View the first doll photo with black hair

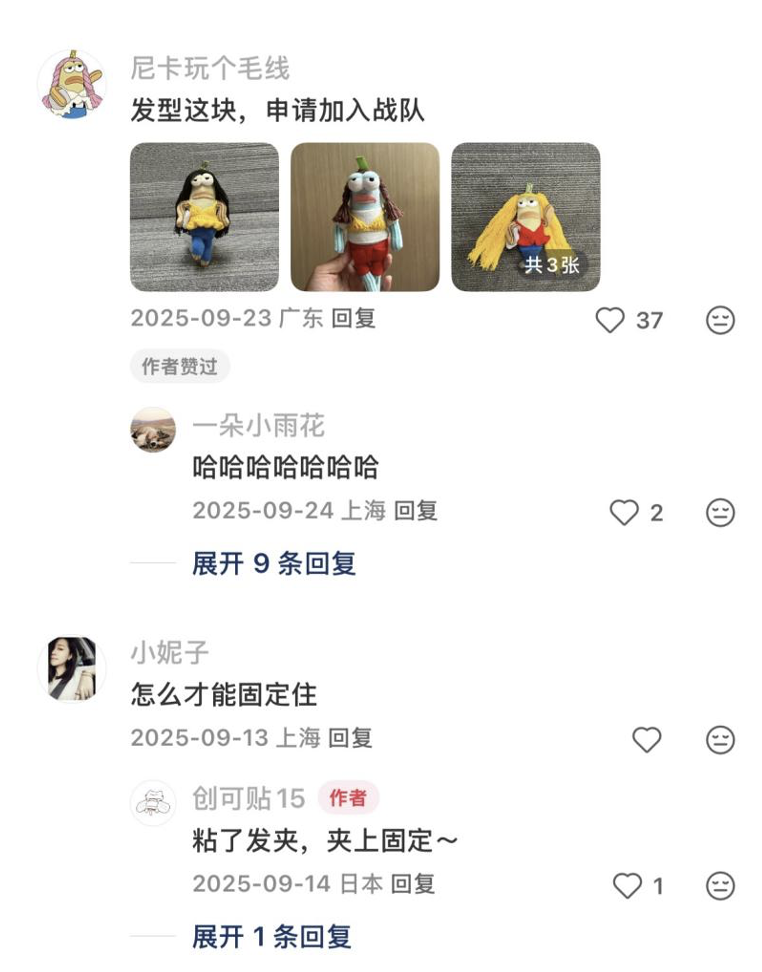click(205, 217)
